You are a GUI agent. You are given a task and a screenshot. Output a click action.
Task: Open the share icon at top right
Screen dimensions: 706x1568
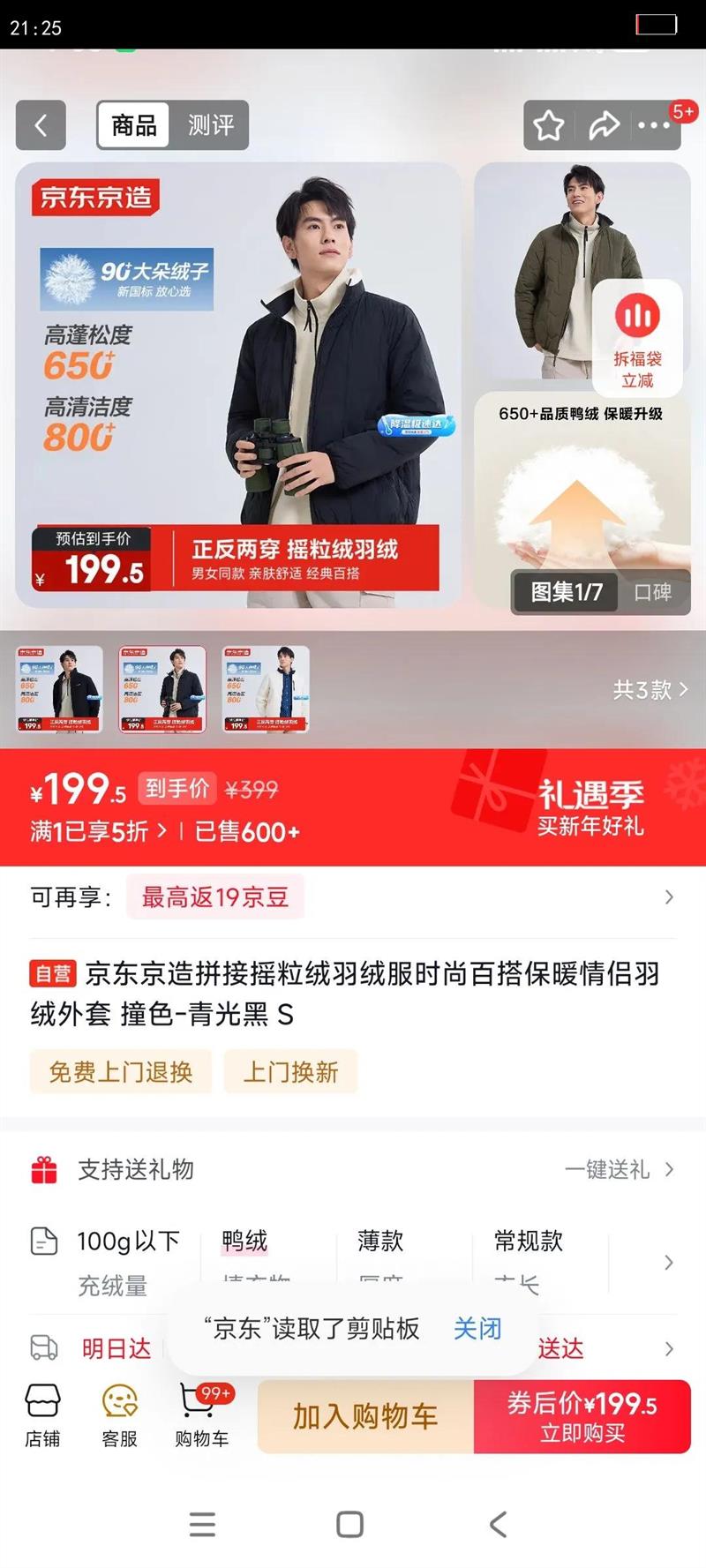pyautogui.click(x=604, y=125)
